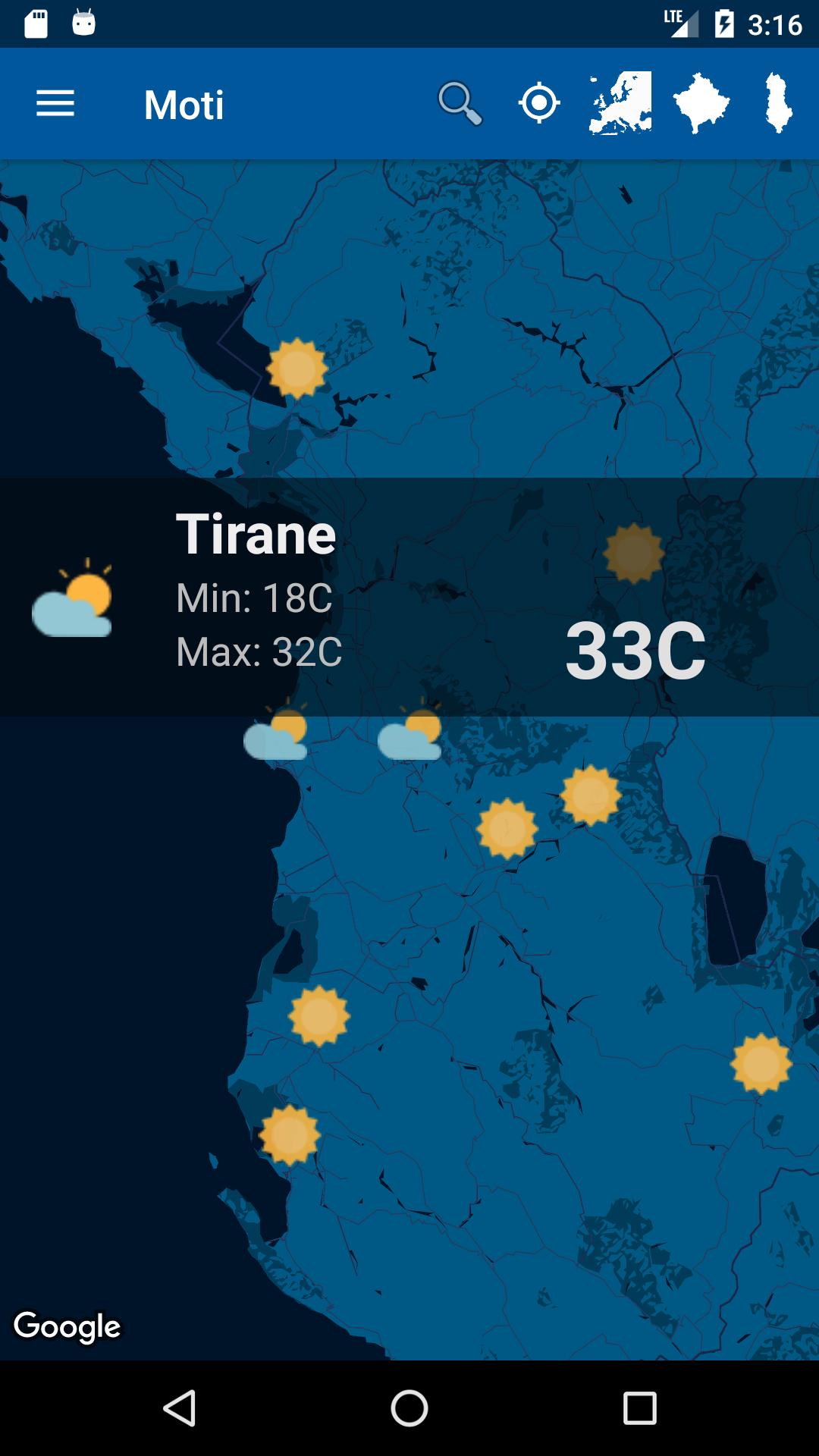This screenshot has height=1456, width=819.
Task: Open the Tirane weather details card
Action: (409, 597)
